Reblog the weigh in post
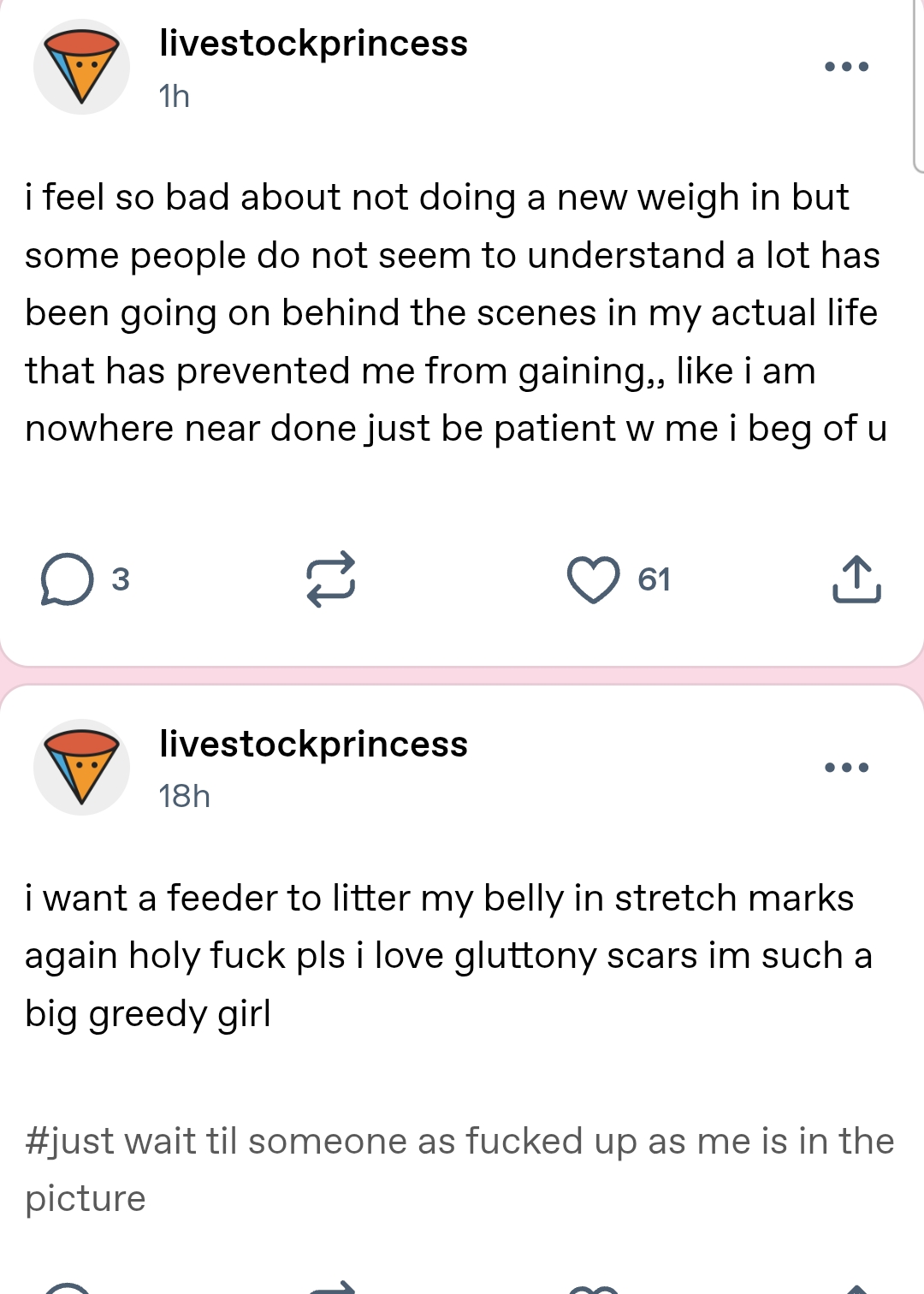The width and height of the screenshot is (924, 1294). point(331,579)
